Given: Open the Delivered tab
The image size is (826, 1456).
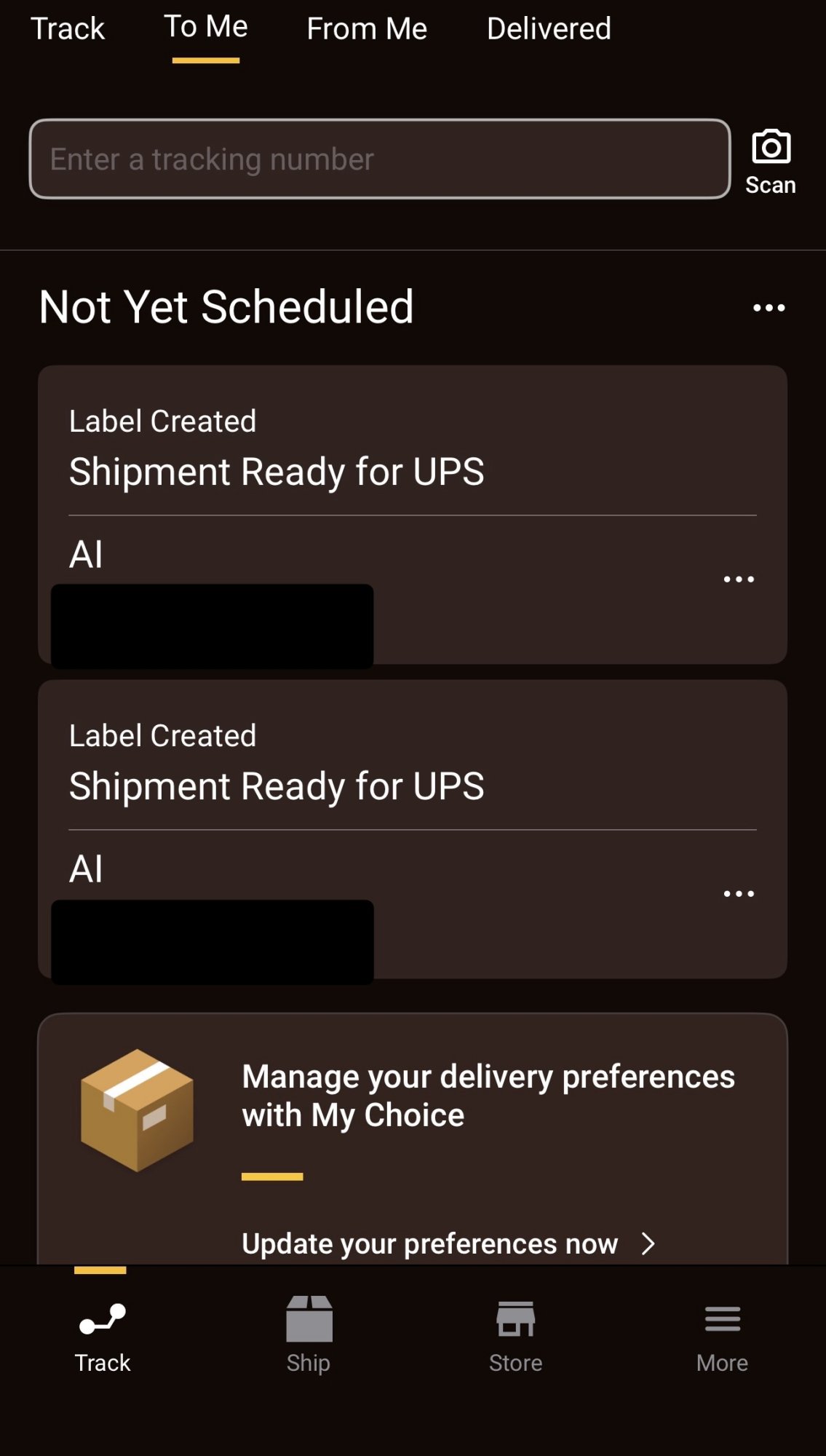Looking at the screenshot, I should coord(549,29).
